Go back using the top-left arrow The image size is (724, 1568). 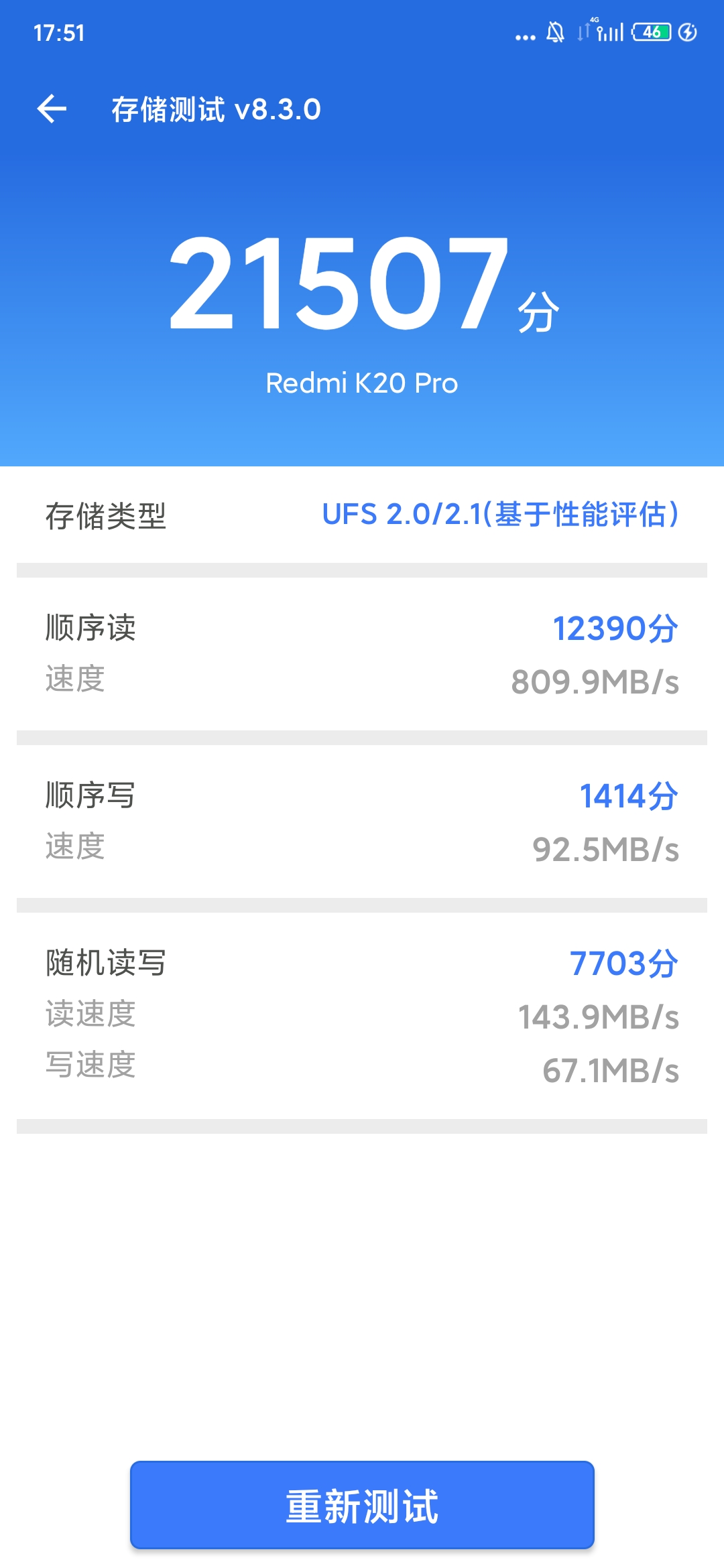point(52,109)
